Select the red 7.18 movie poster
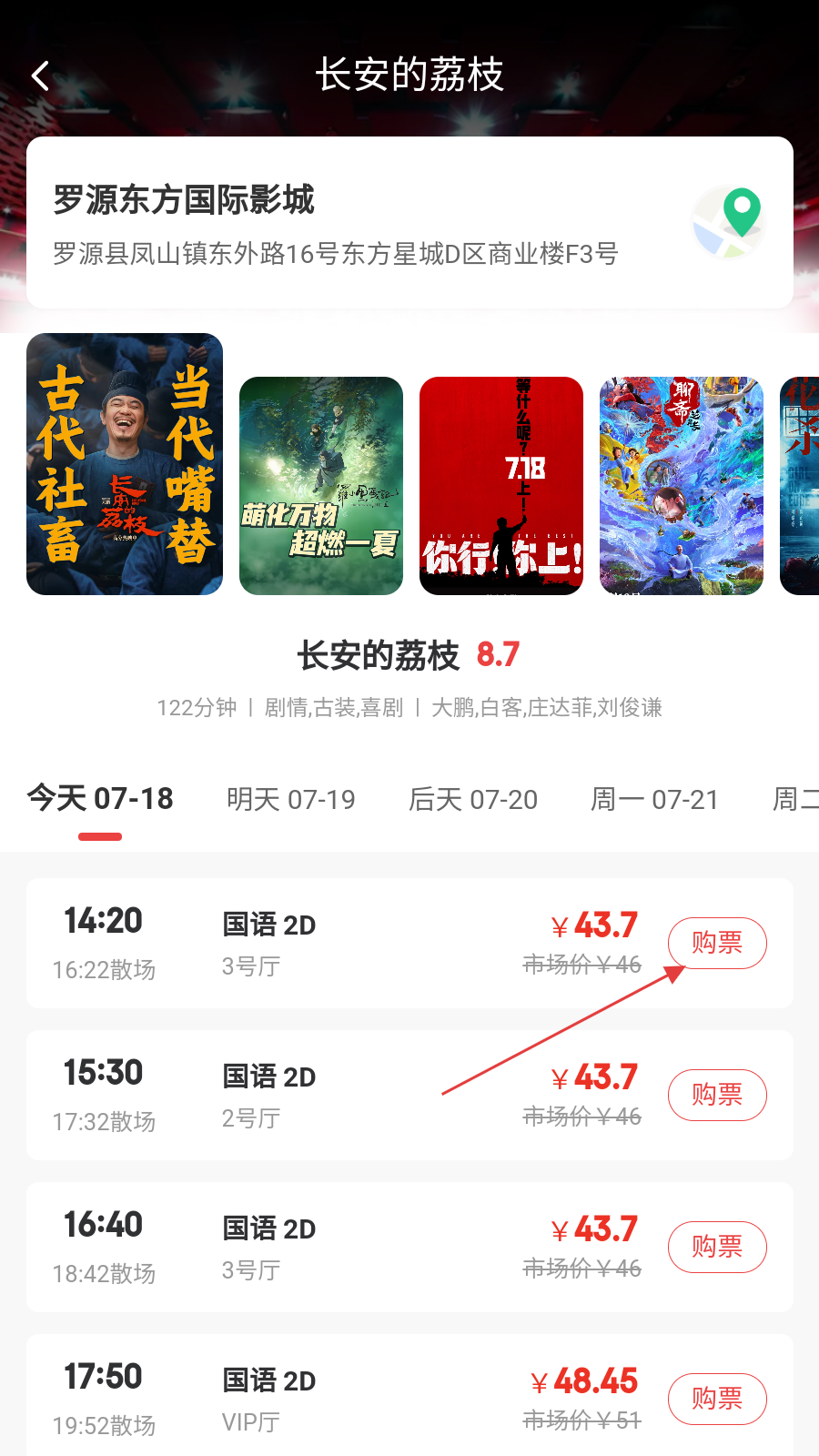The image size is (819, 1456). click(501, 486)
